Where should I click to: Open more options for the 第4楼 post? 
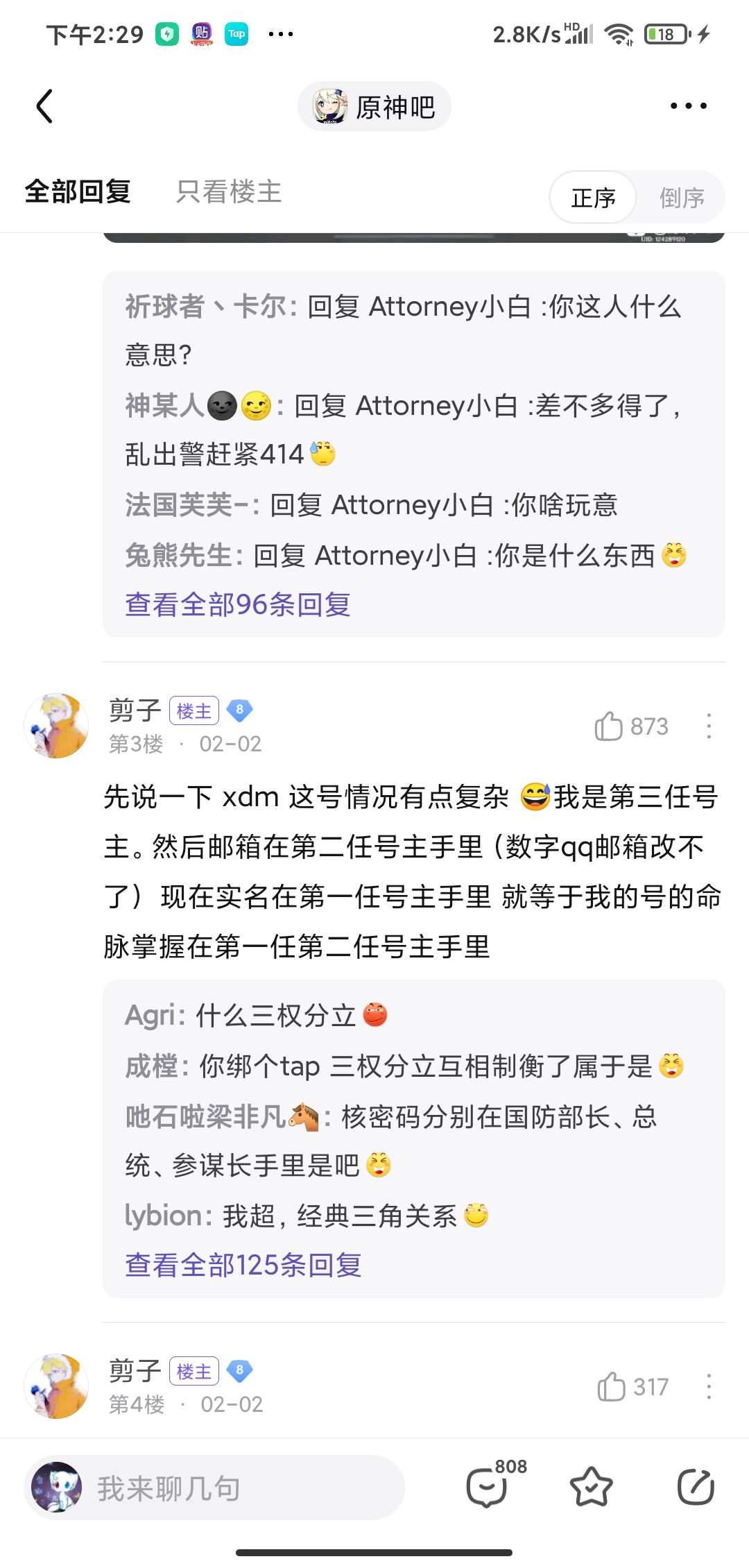(x=708, y=1387)
